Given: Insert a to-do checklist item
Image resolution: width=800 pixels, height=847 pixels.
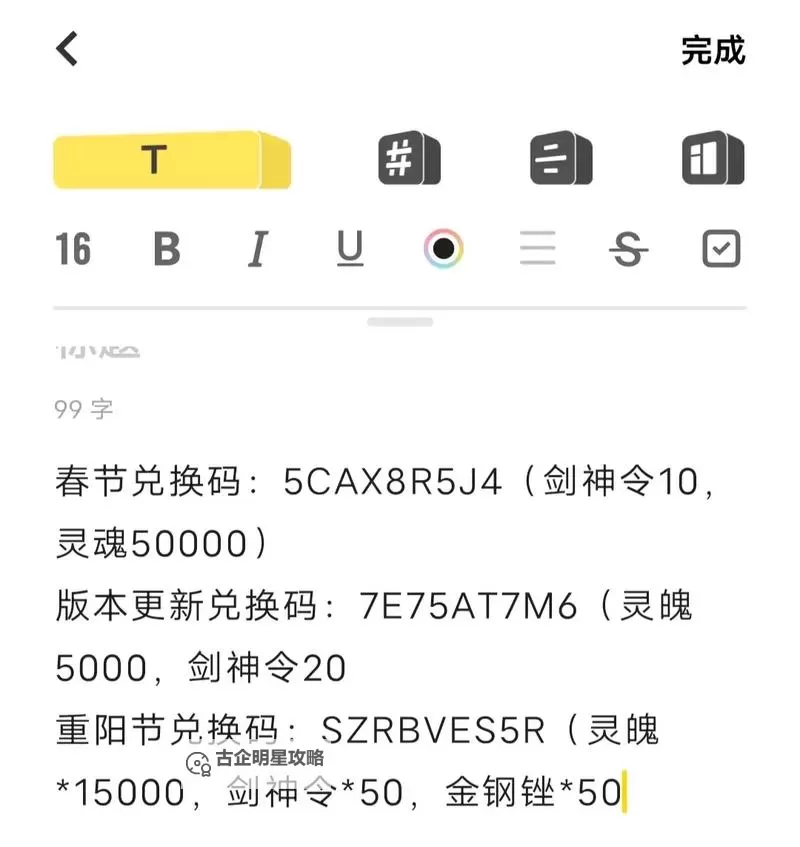Looking at the screenshot, I should tap(722, 249).
